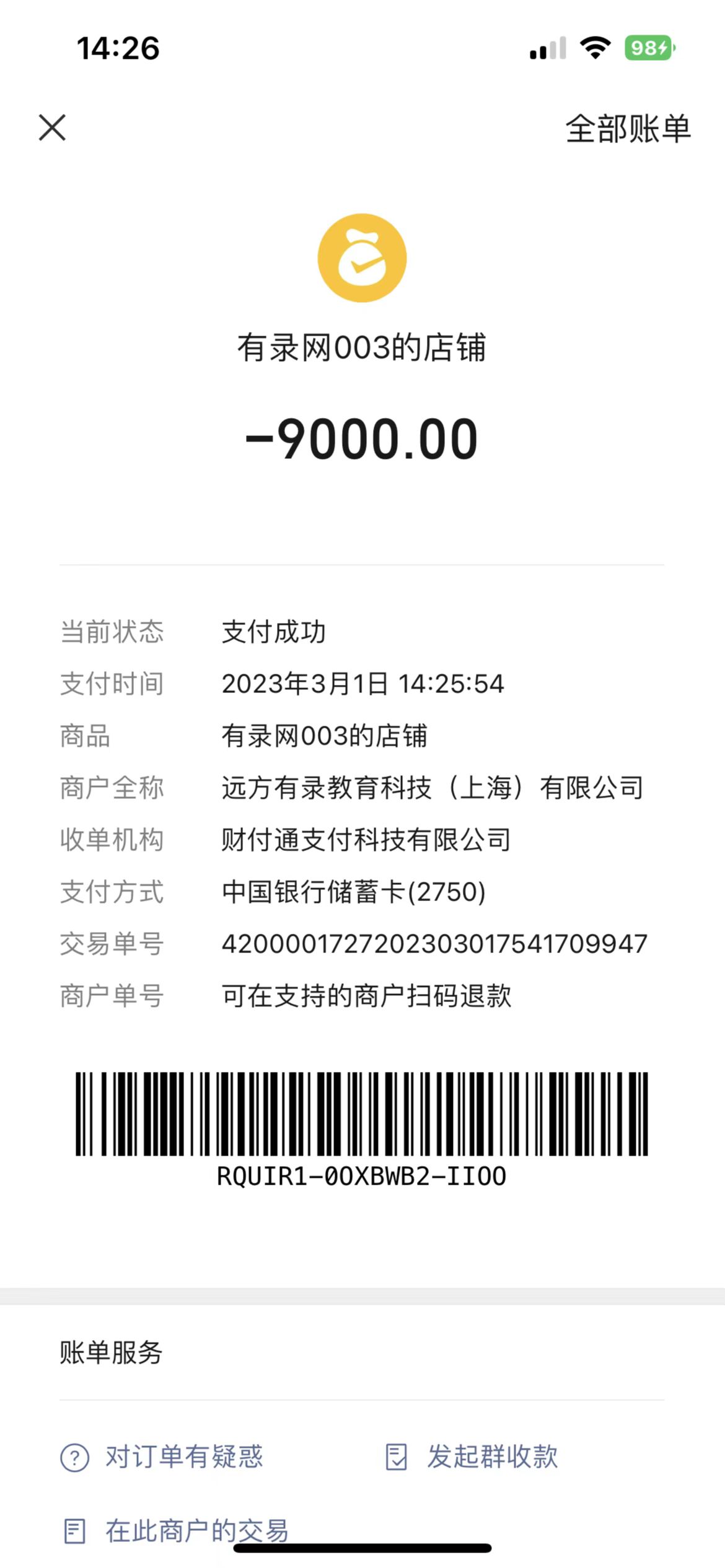Tap 对订单有疑惑 for order help
This screenshot has height=1568, width=725.
162,1457
